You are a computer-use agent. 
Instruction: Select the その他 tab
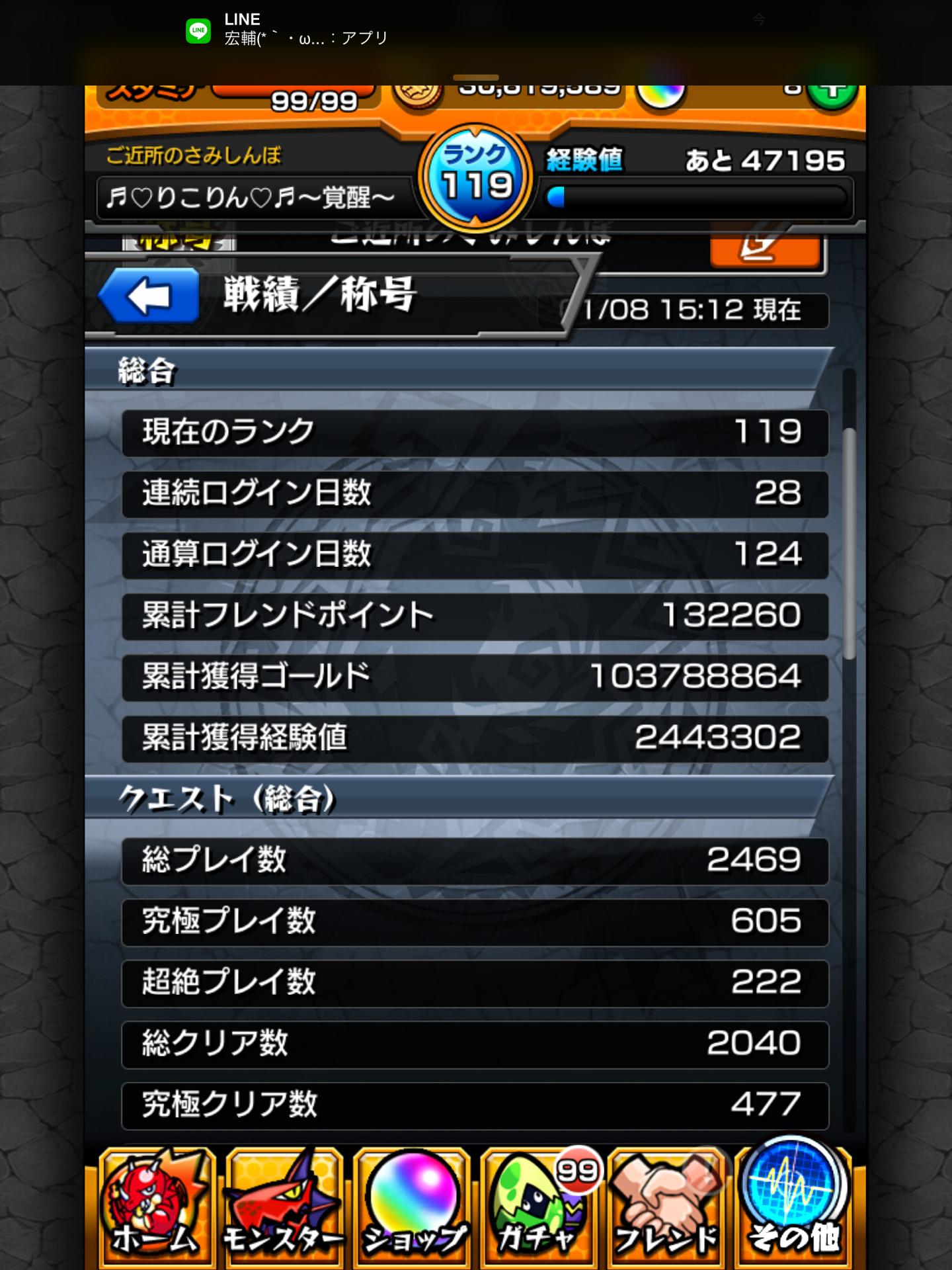793,1208
